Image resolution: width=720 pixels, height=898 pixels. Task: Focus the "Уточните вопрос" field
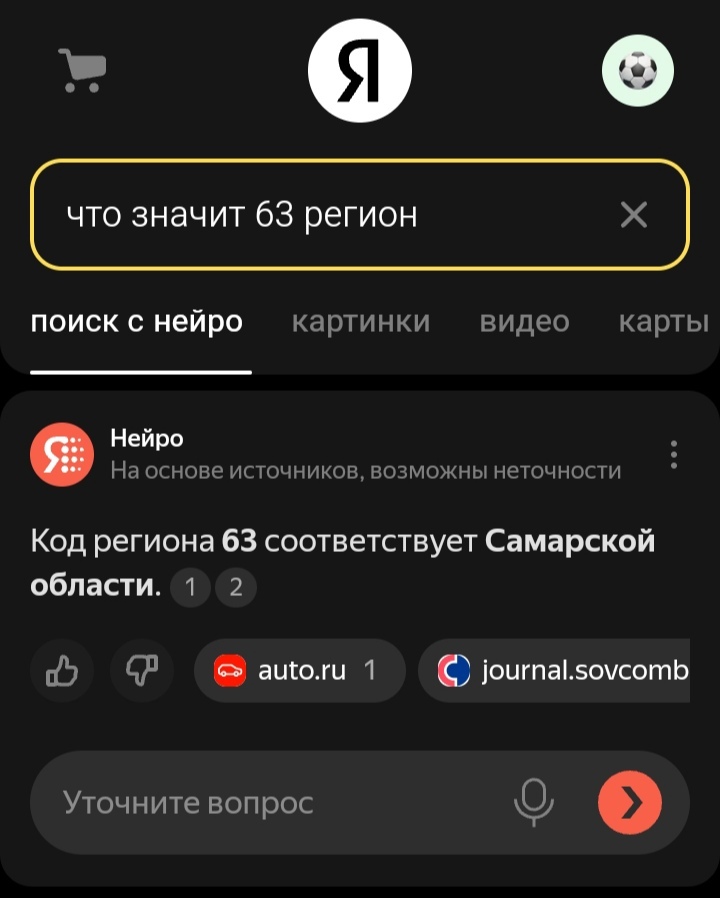[270, 802]
